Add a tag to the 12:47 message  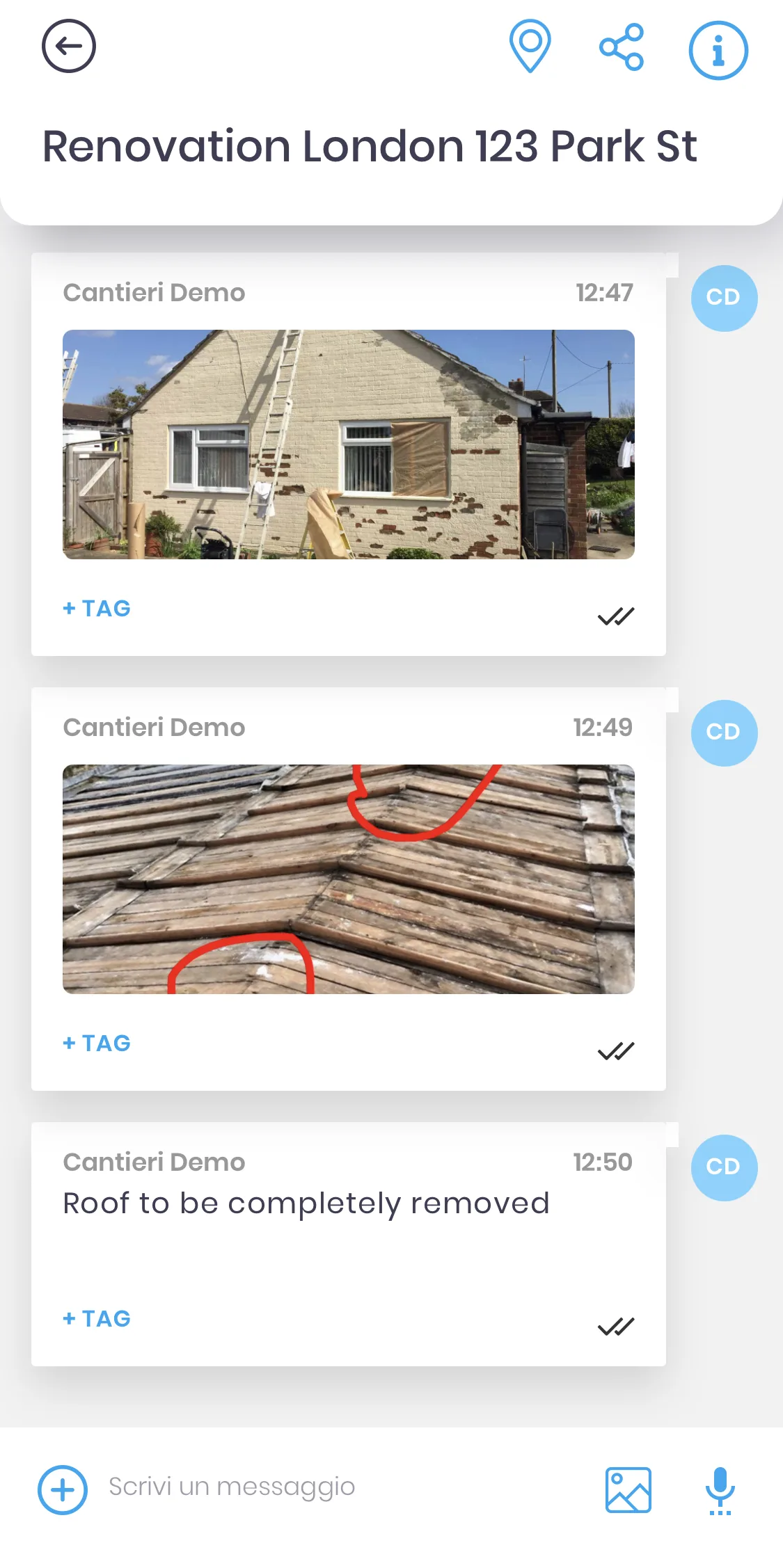tap(97, 609)
